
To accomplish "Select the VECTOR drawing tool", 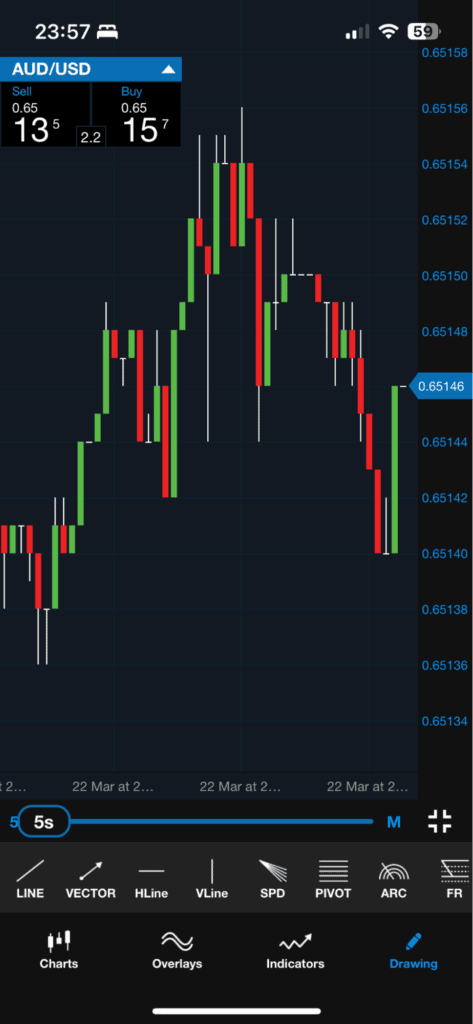I will click(91, 879).
